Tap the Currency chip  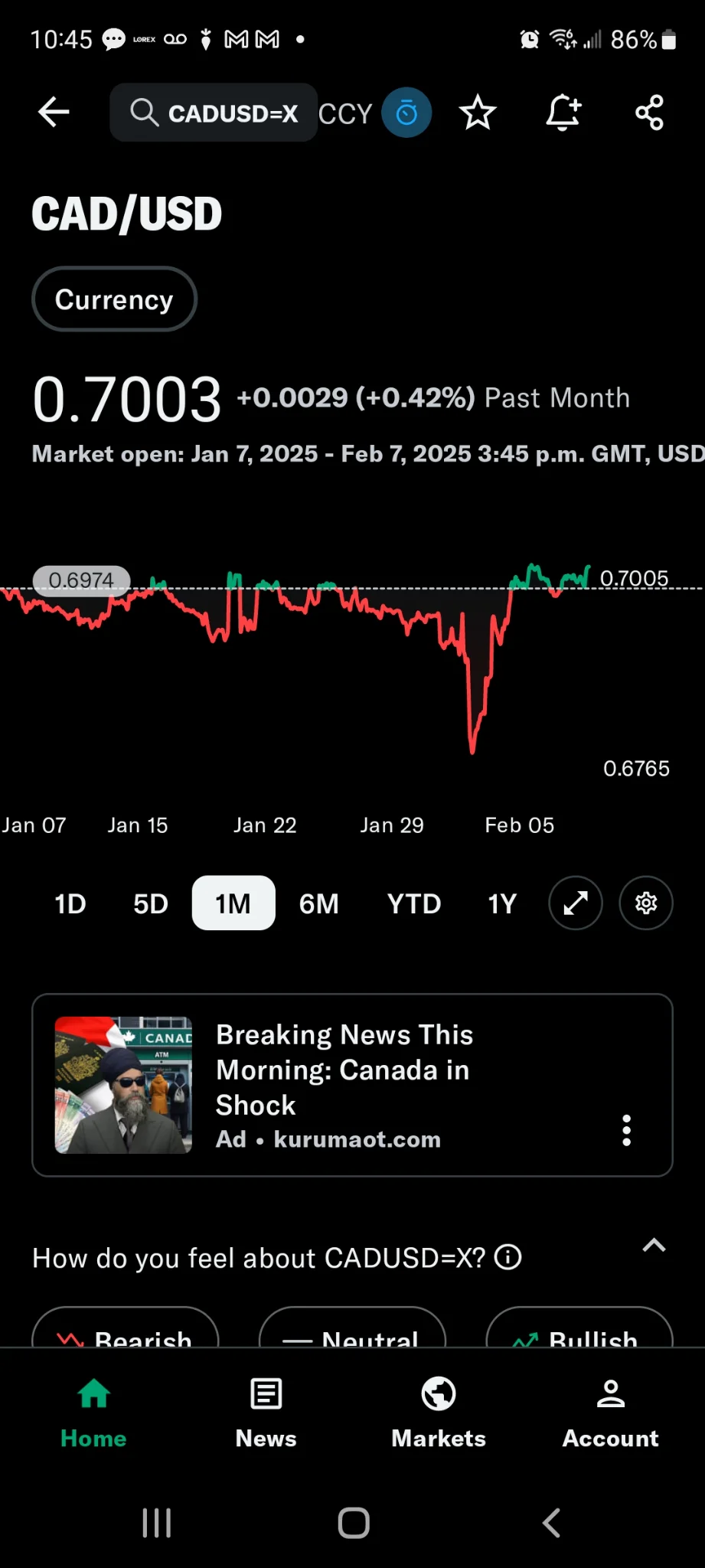click(114, 299)
